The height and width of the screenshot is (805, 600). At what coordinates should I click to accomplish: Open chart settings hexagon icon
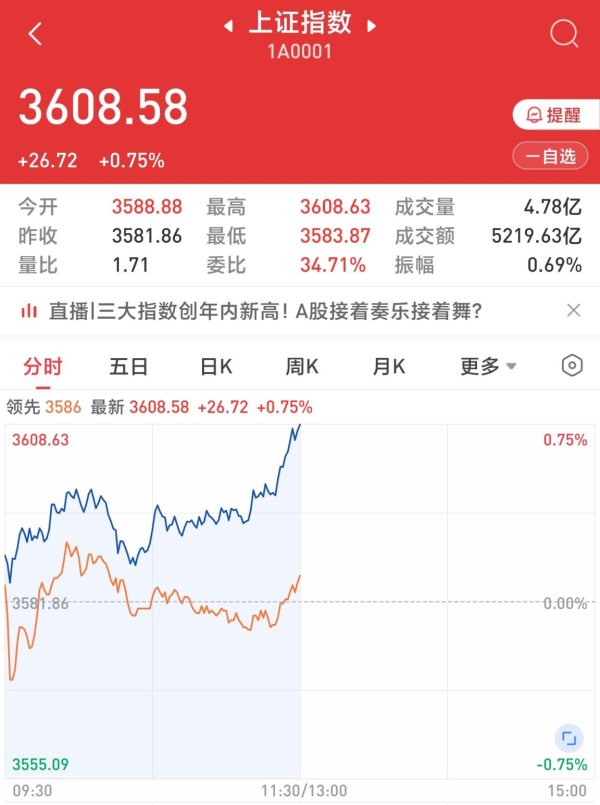[x=572, y=366]
